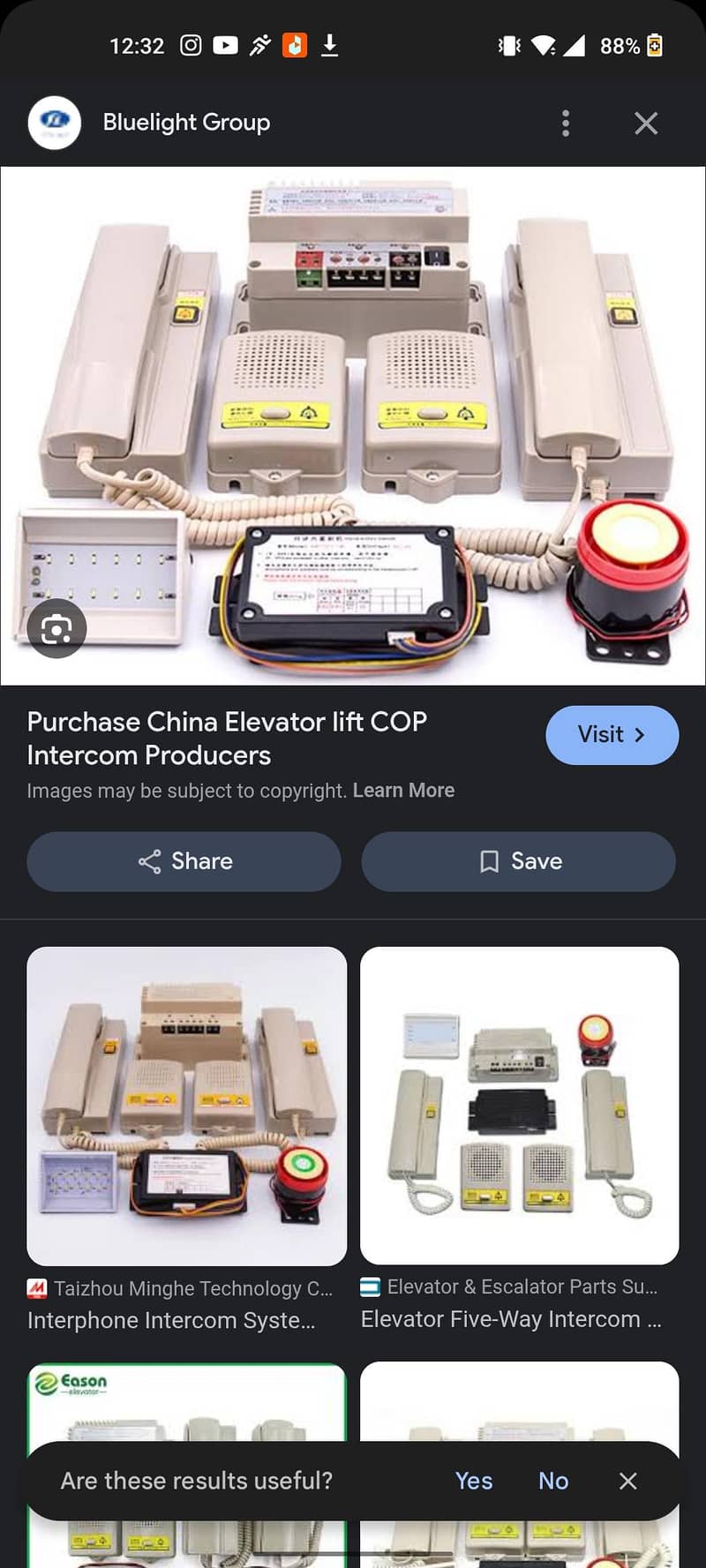The width and height of the screenshot is (706, 1568).
Task: Open the Learn More copyright link
Action: [403, 791]
